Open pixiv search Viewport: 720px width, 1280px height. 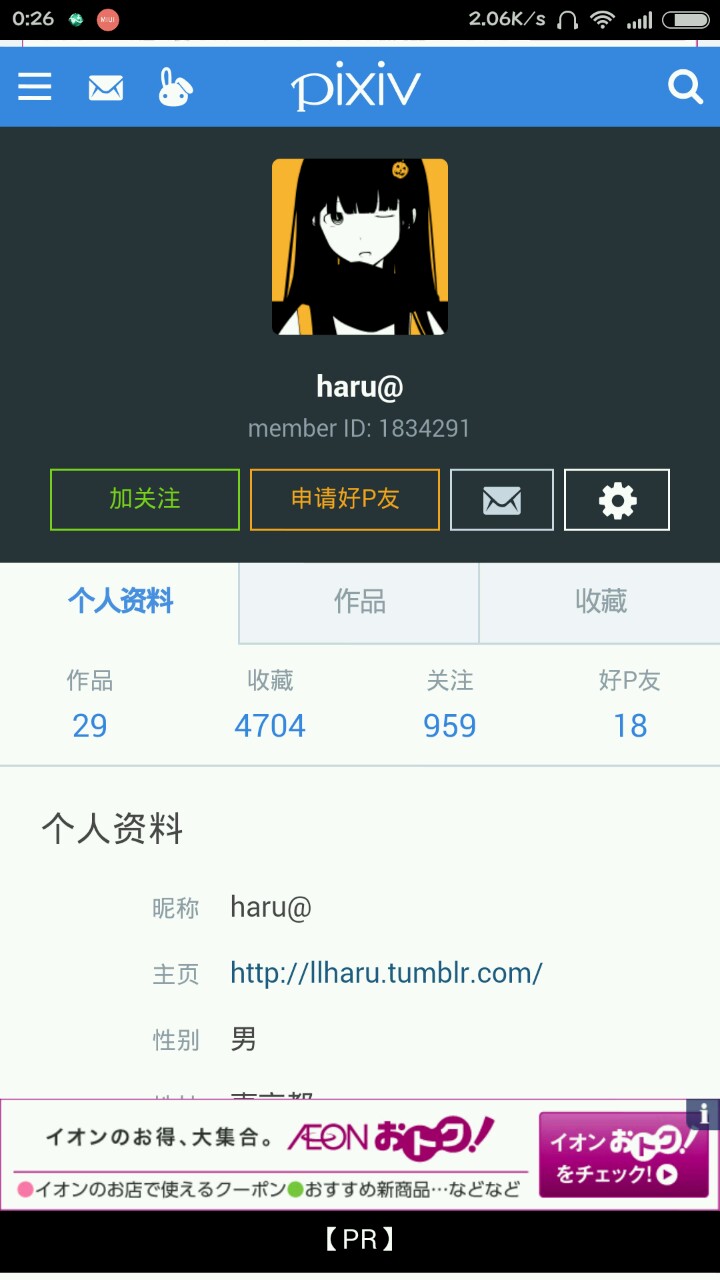pos(686,87)
